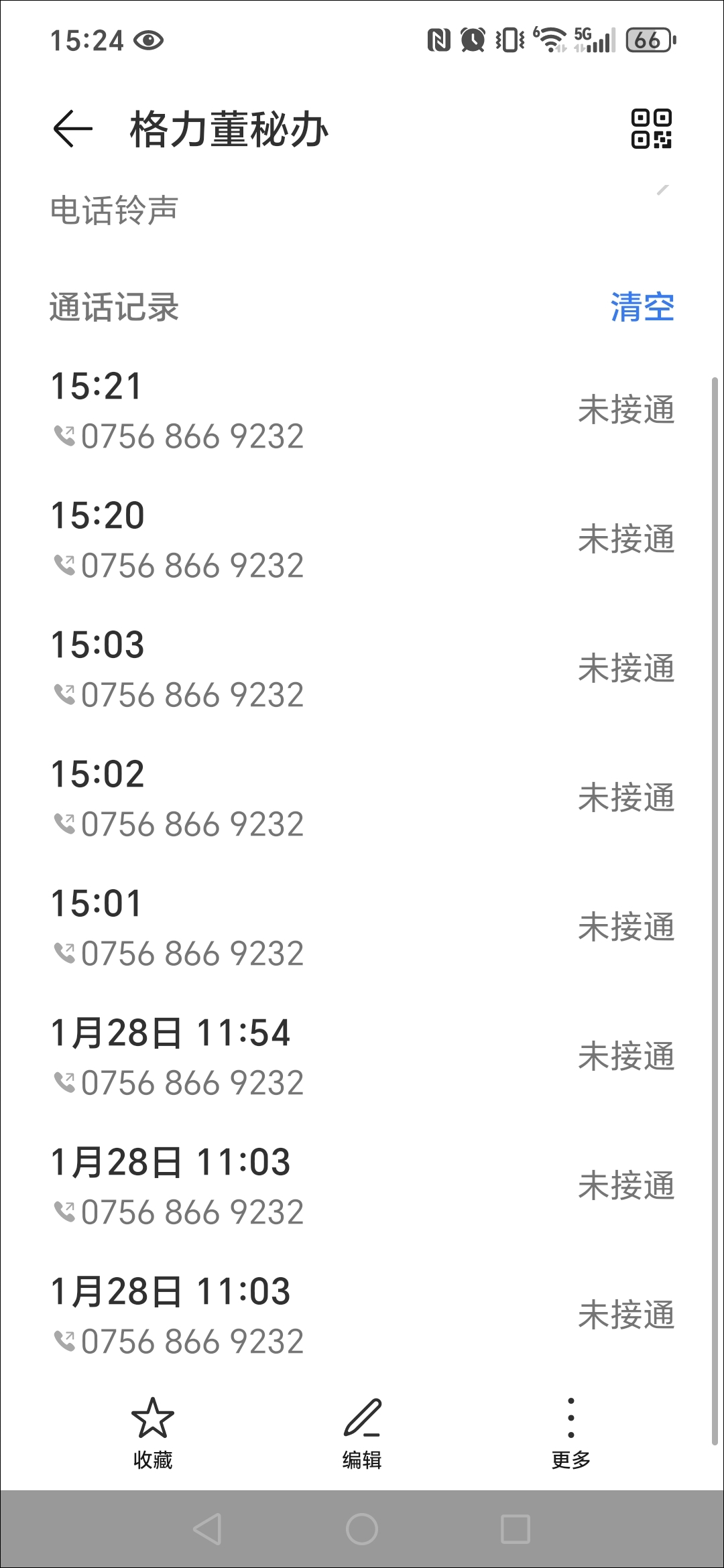Tap the system home button
Screen dimensions: 724x1568
362,1529
